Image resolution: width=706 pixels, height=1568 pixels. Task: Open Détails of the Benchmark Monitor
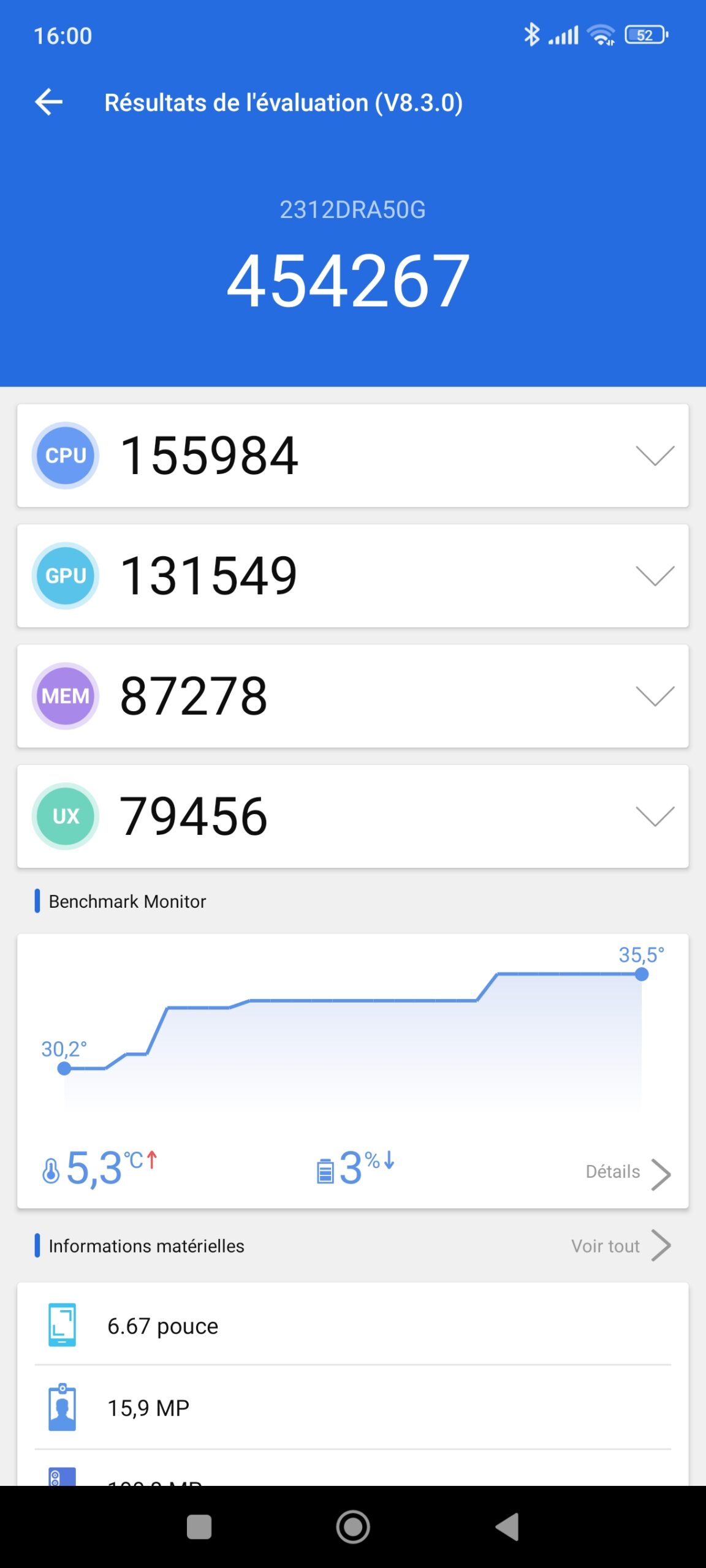pos(628,1172)
